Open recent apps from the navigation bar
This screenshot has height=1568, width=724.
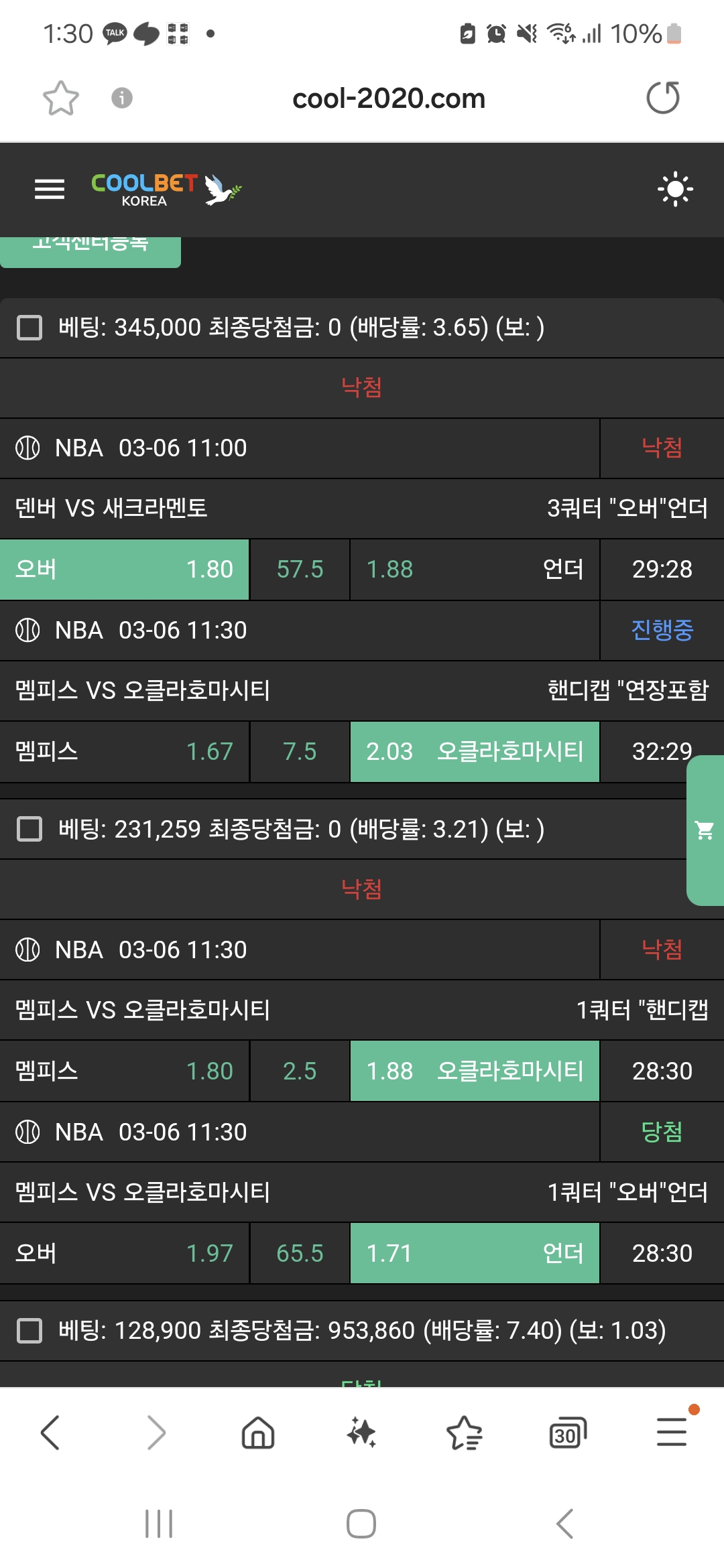[159, 1524]
